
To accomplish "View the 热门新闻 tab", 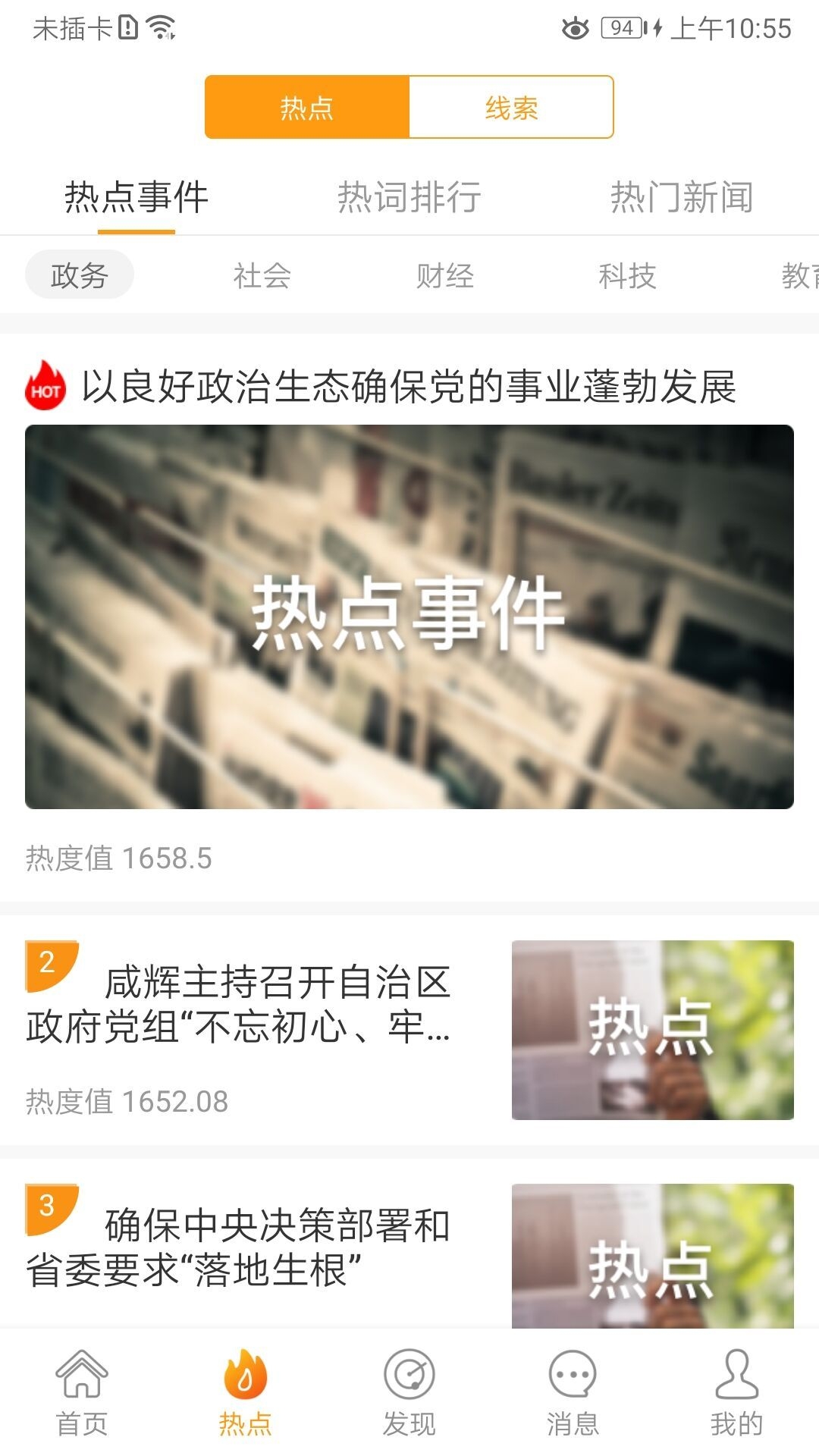I will point(682,198).
